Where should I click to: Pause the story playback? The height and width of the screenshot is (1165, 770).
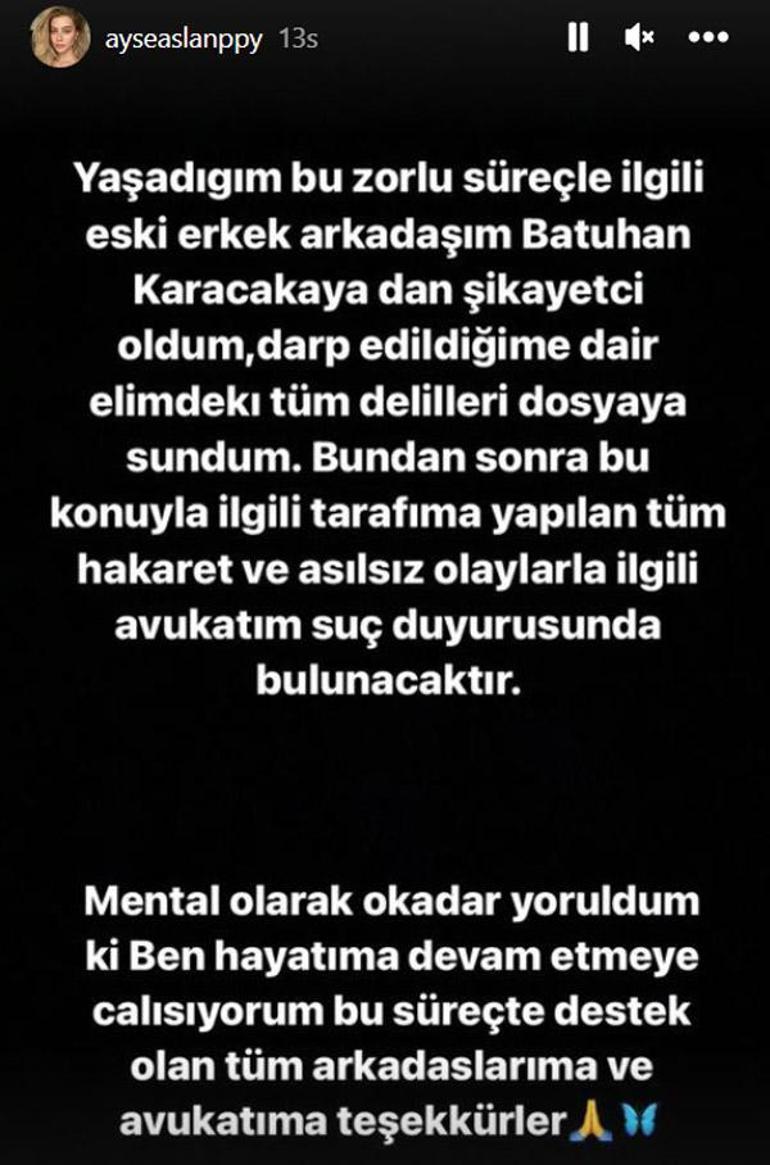(577, 38)
